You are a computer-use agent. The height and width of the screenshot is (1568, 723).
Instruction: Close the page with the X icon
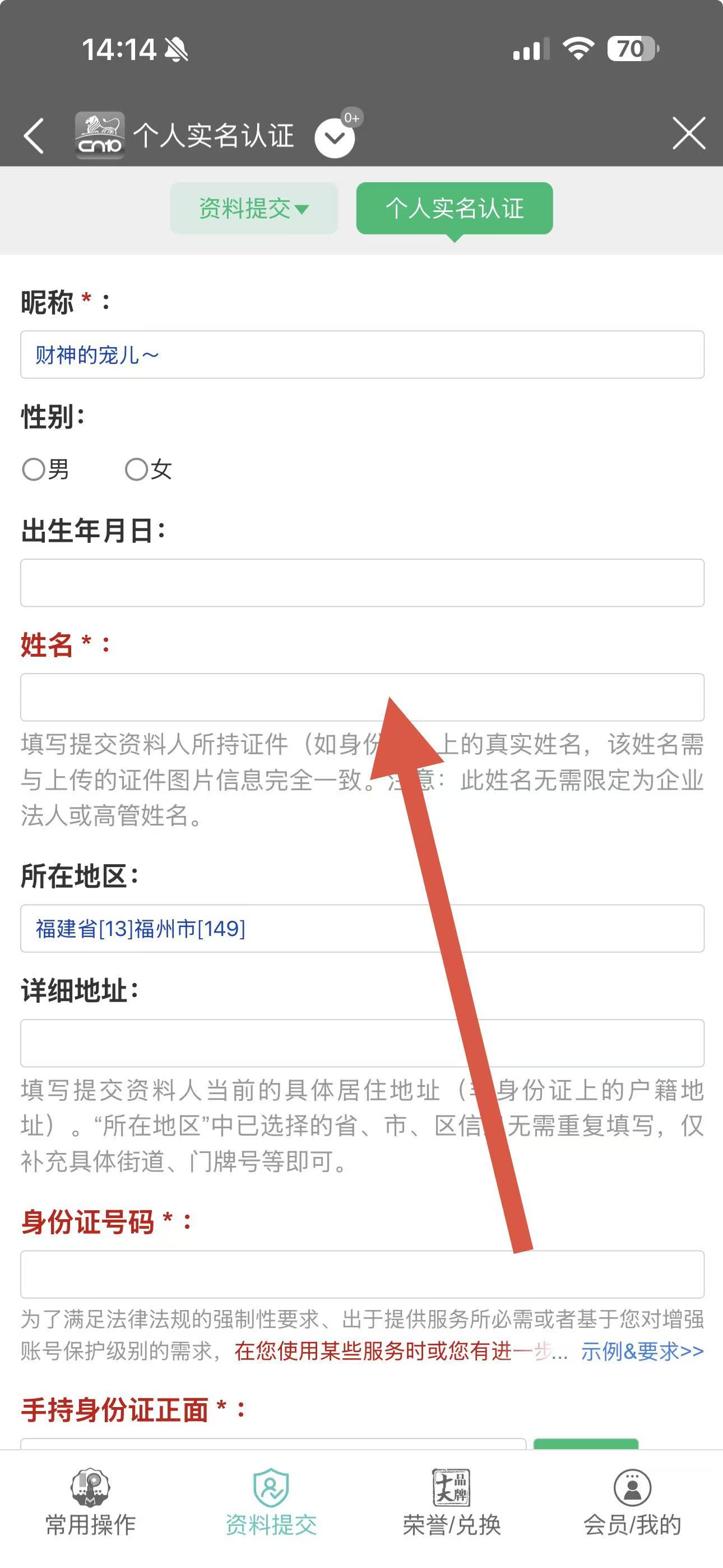pyautogui.click(x=688, y=133)
